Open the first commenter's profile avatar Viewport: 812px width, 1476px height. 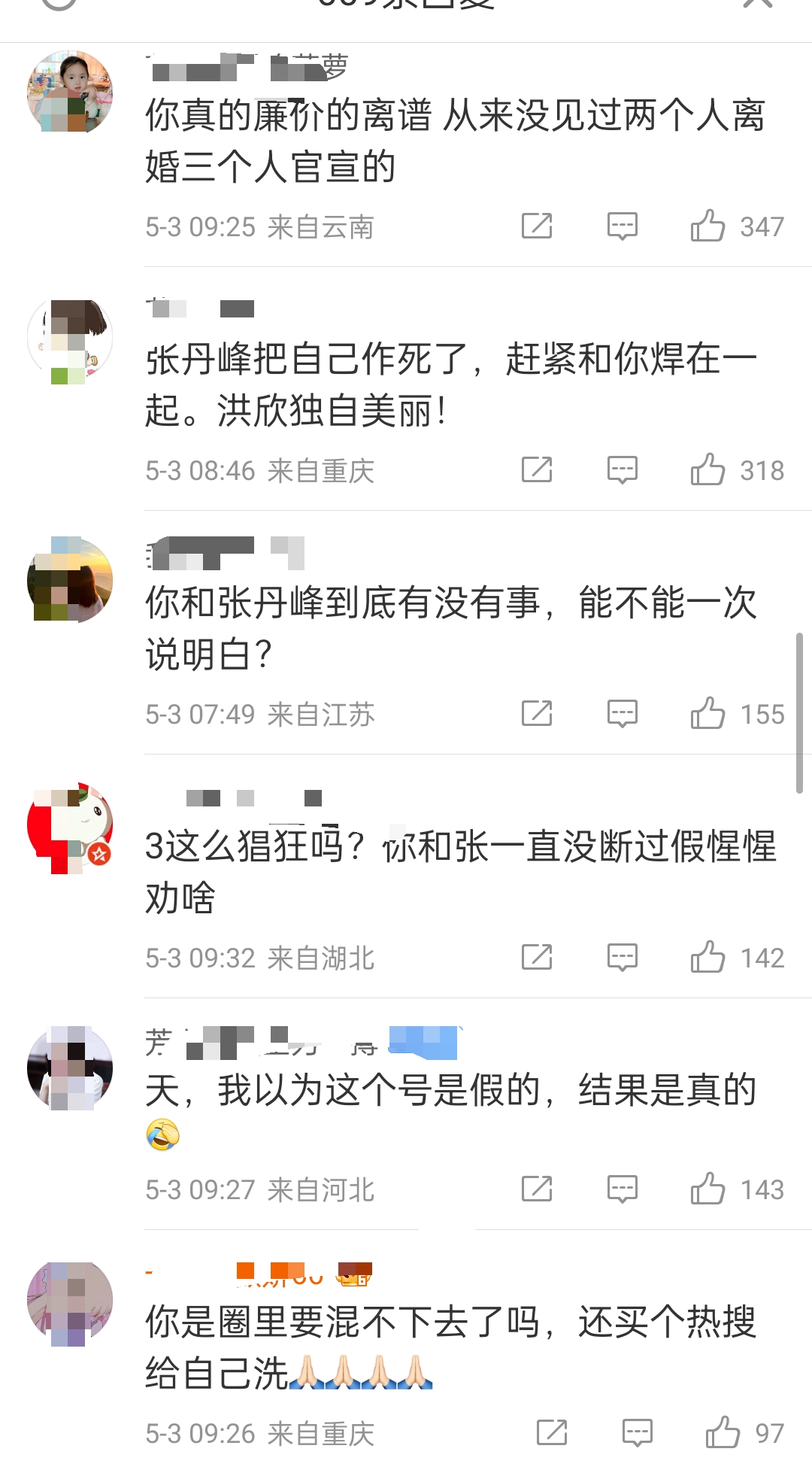[70, 90]
